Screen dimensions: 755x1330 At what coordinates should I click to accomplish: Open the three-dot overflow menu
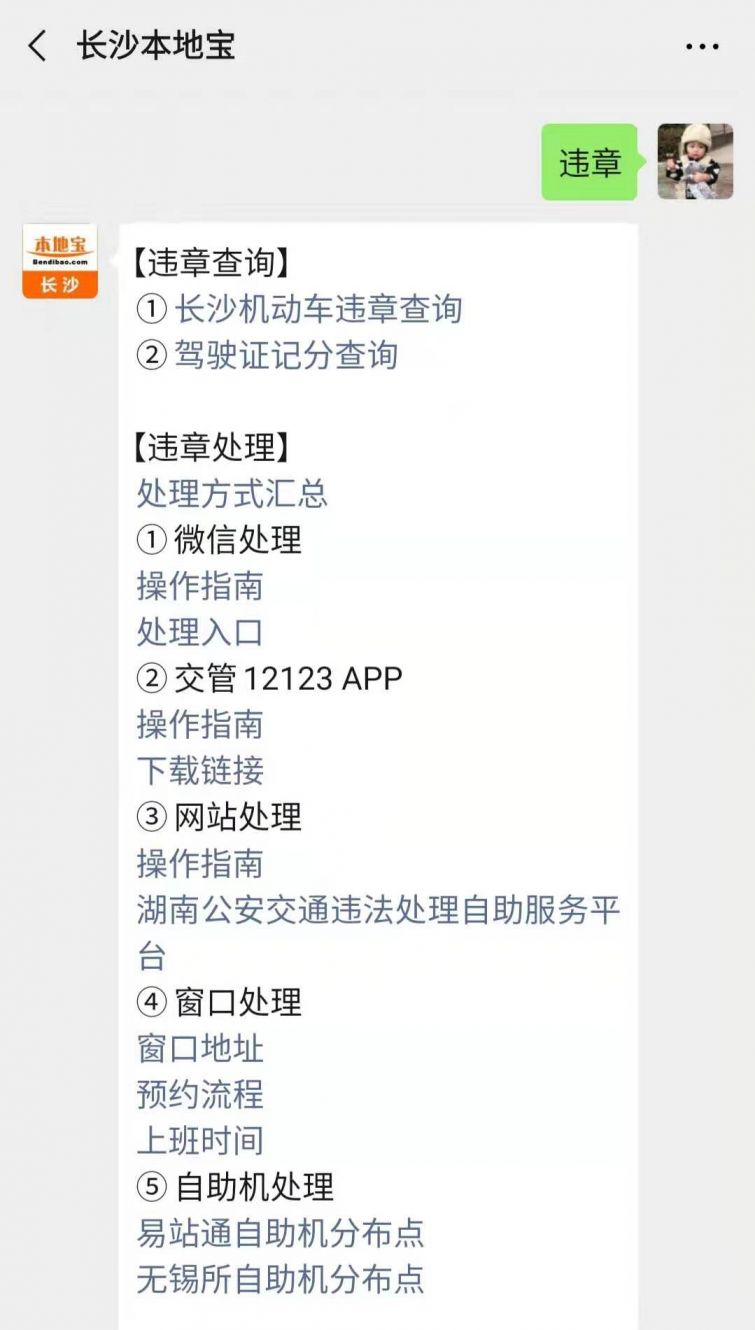(x=702, y=47)
